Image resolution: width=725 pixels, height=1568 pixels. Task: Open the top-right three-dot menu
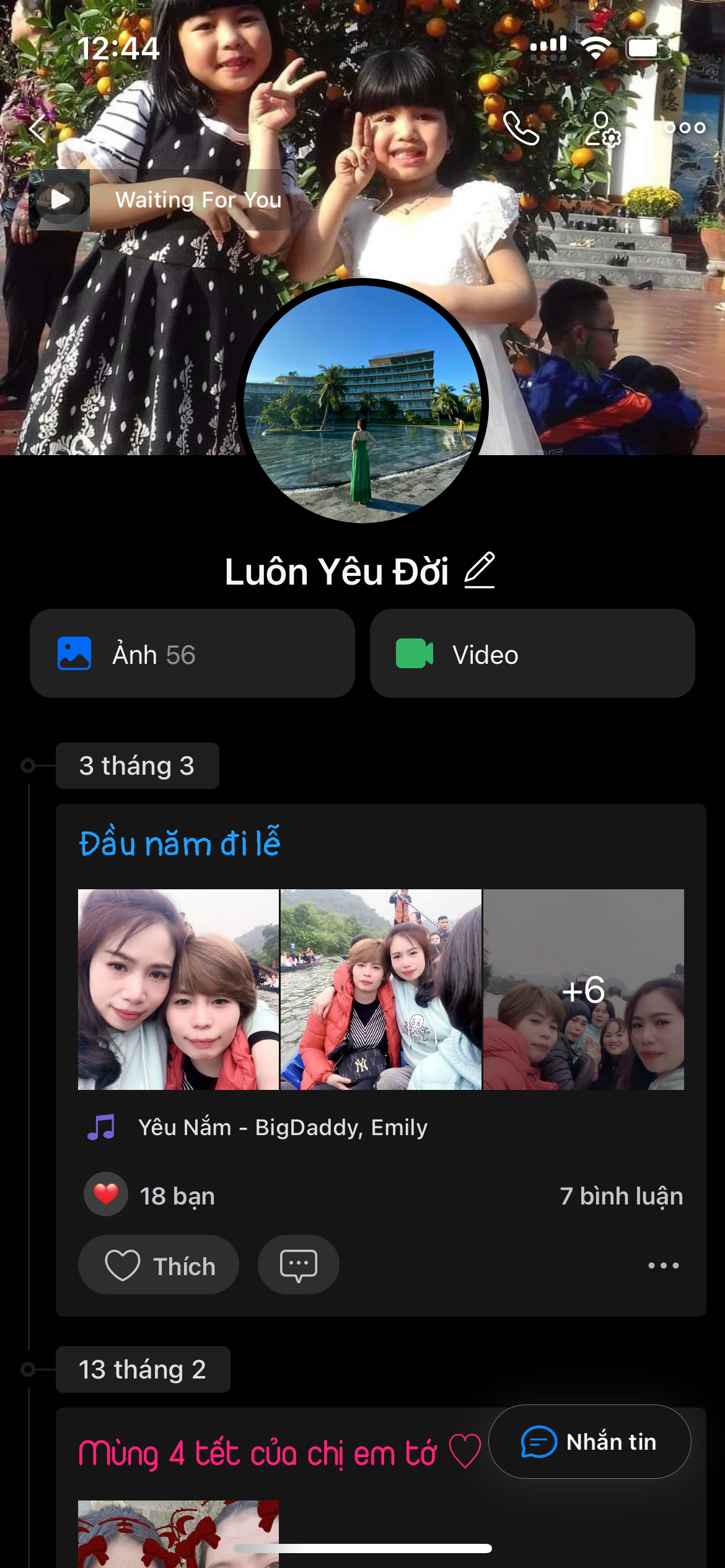[685, 128]
